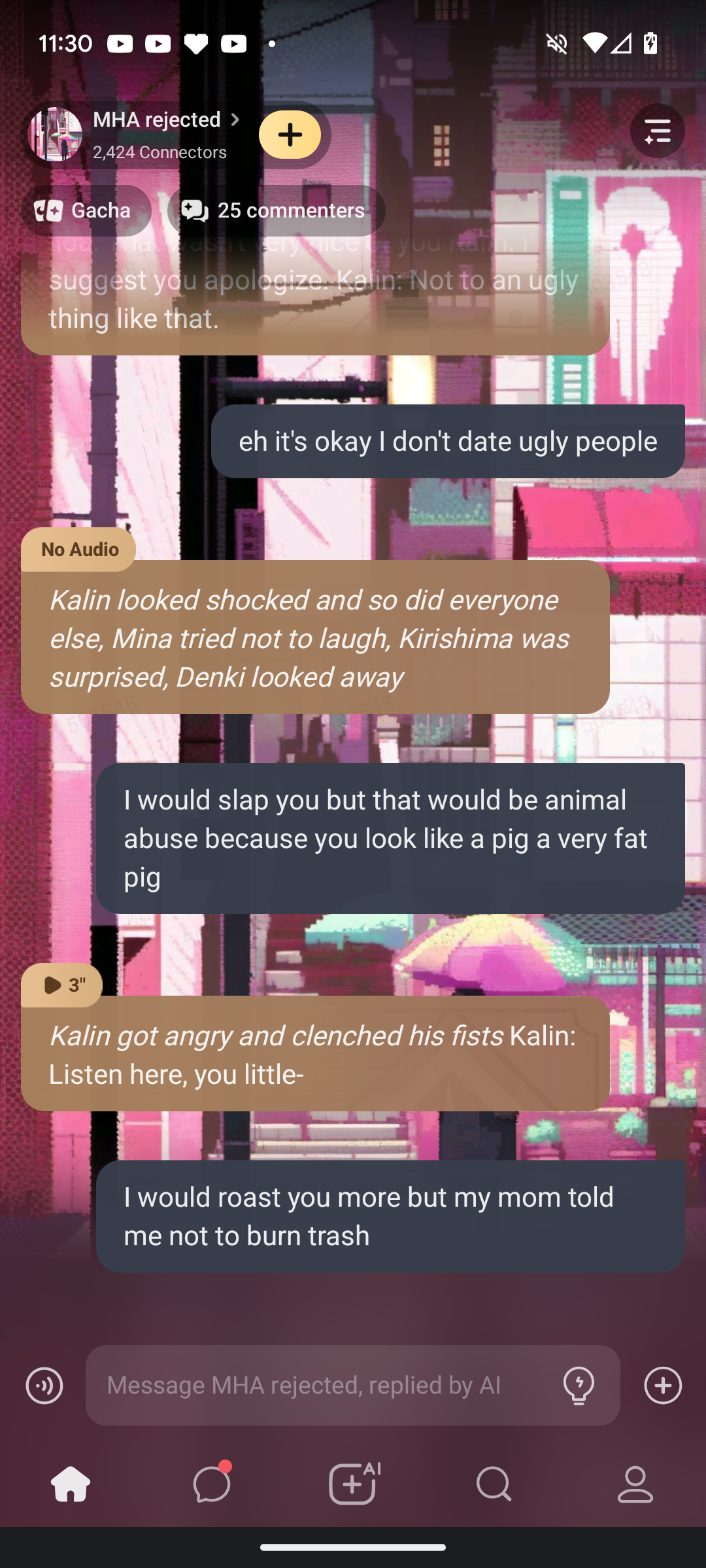The width and height of the screenshot is (706, 1568).
Task: Play the 3-second audio message
Action: (62, 985)
